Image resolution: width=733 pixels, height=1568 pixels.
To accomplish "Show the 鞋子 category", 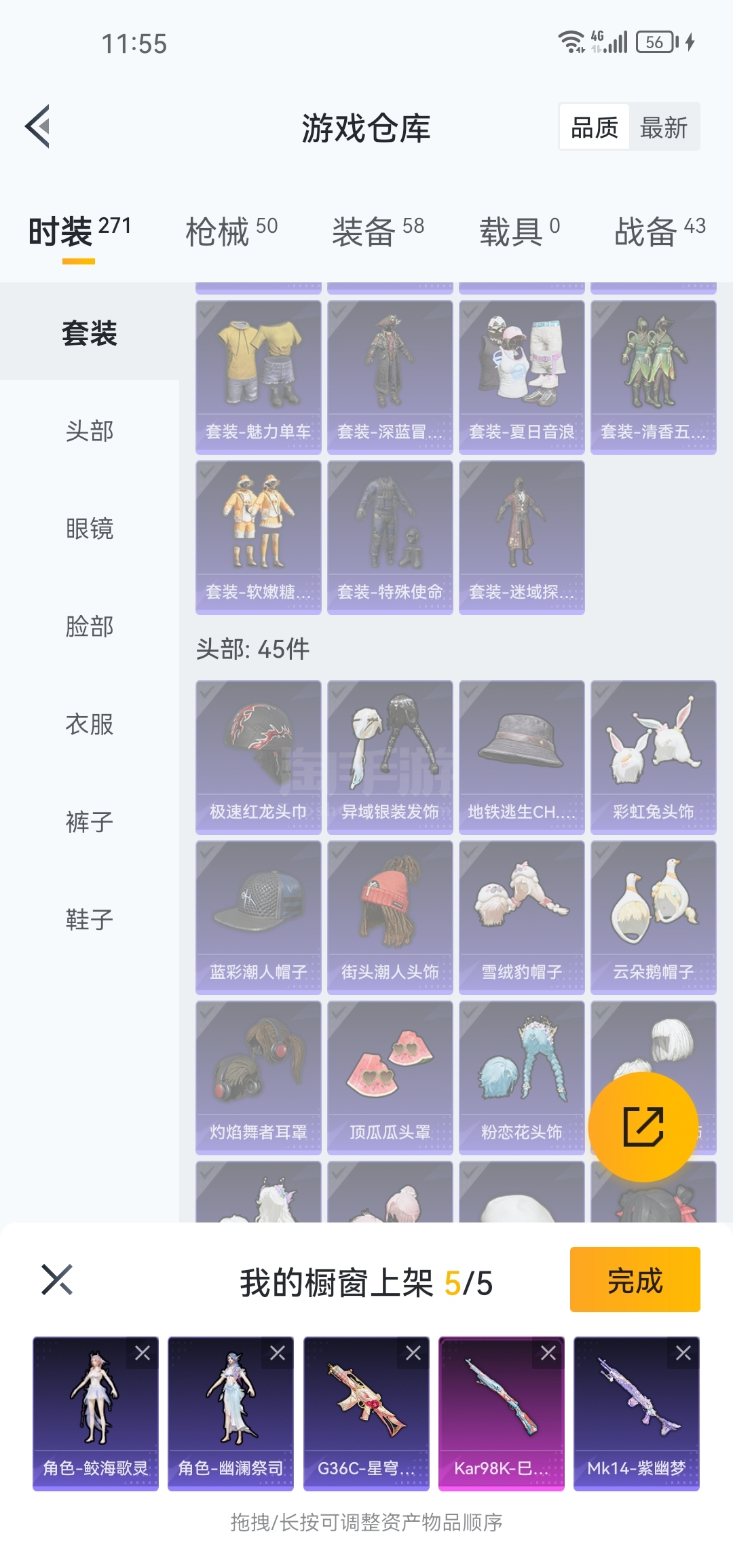I will click(x=90, y=920).
